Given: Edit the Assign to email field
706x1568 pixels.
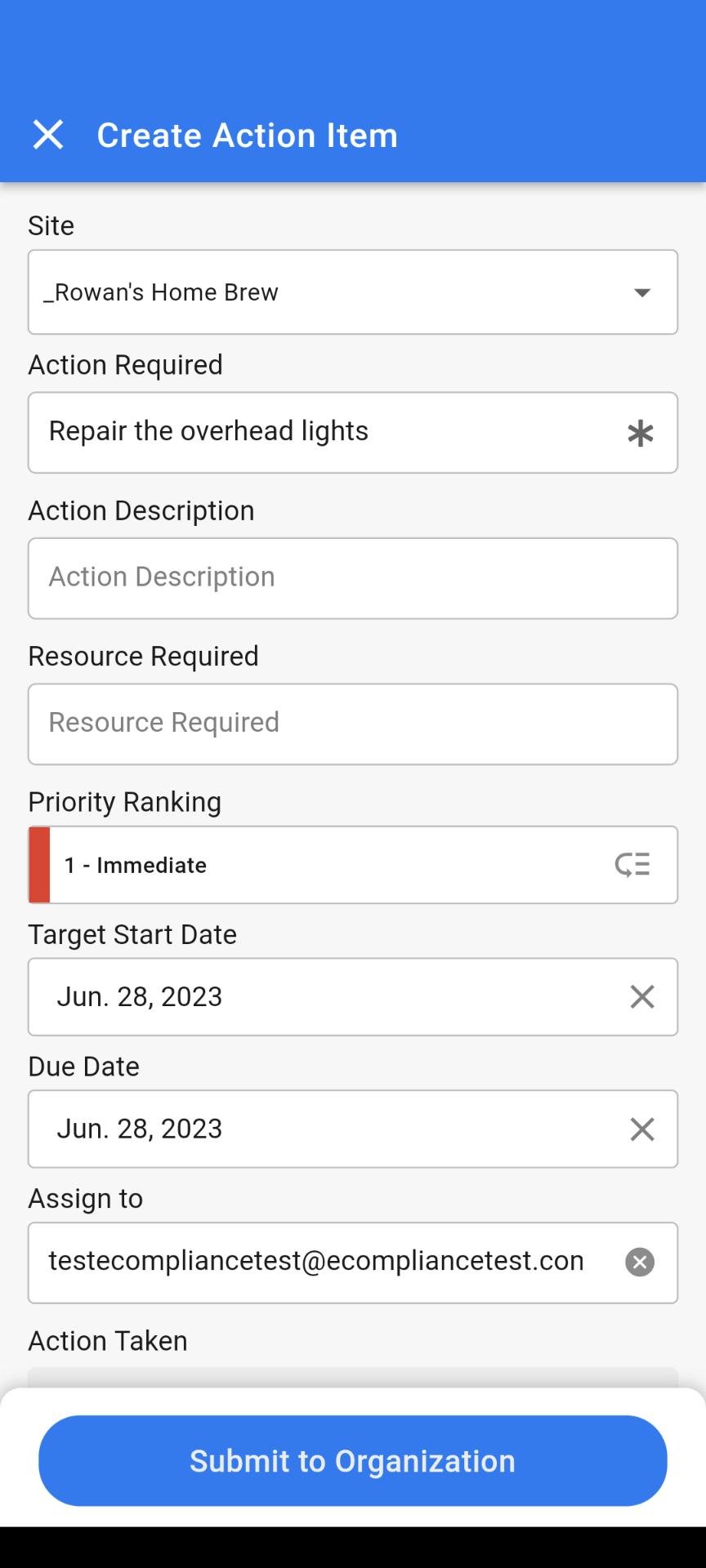Looking at the screenshot, I should 327,1262.
